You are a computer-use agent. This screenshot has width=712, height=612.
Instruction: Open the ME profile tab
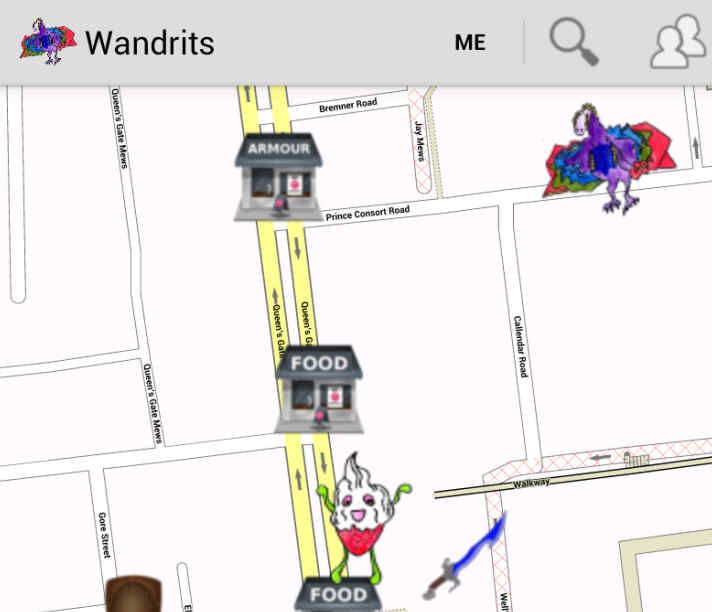tap(470, 42)
